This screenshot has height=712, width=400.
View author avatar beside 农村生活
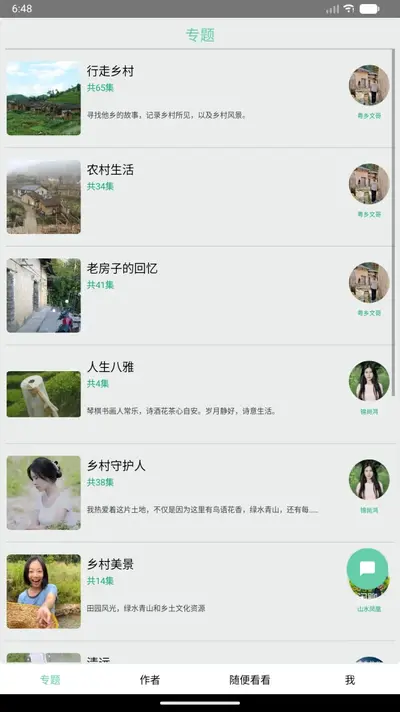pyautogui.click(x=369, y=183)
